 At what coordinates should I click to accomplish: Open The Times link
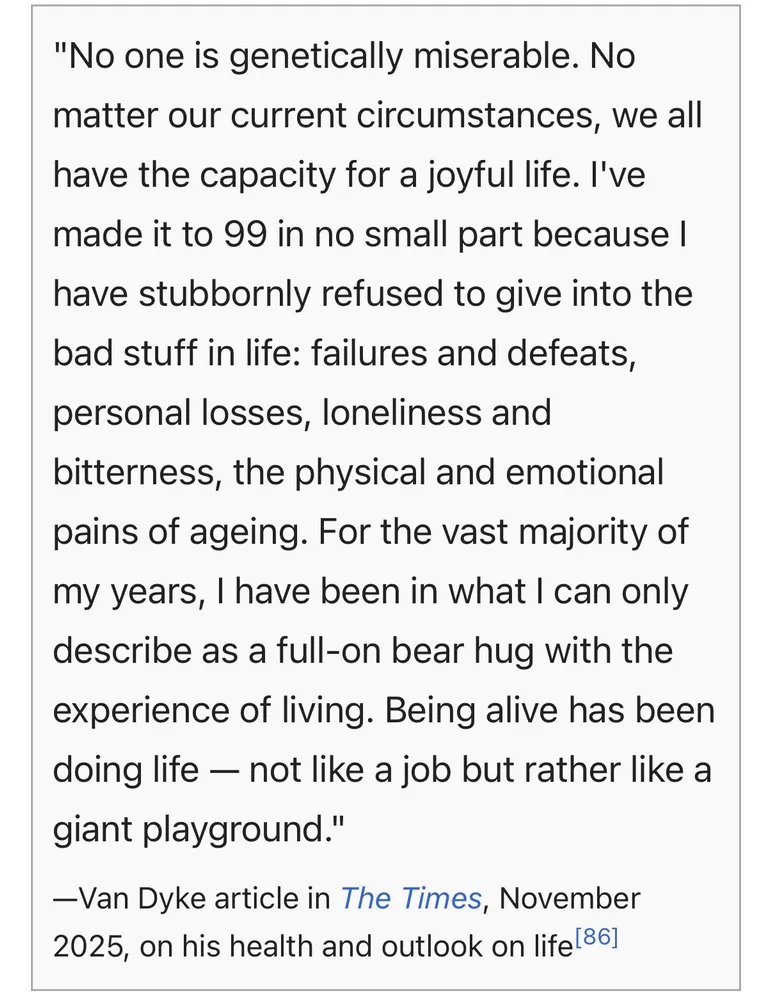[x=411, y=898]
